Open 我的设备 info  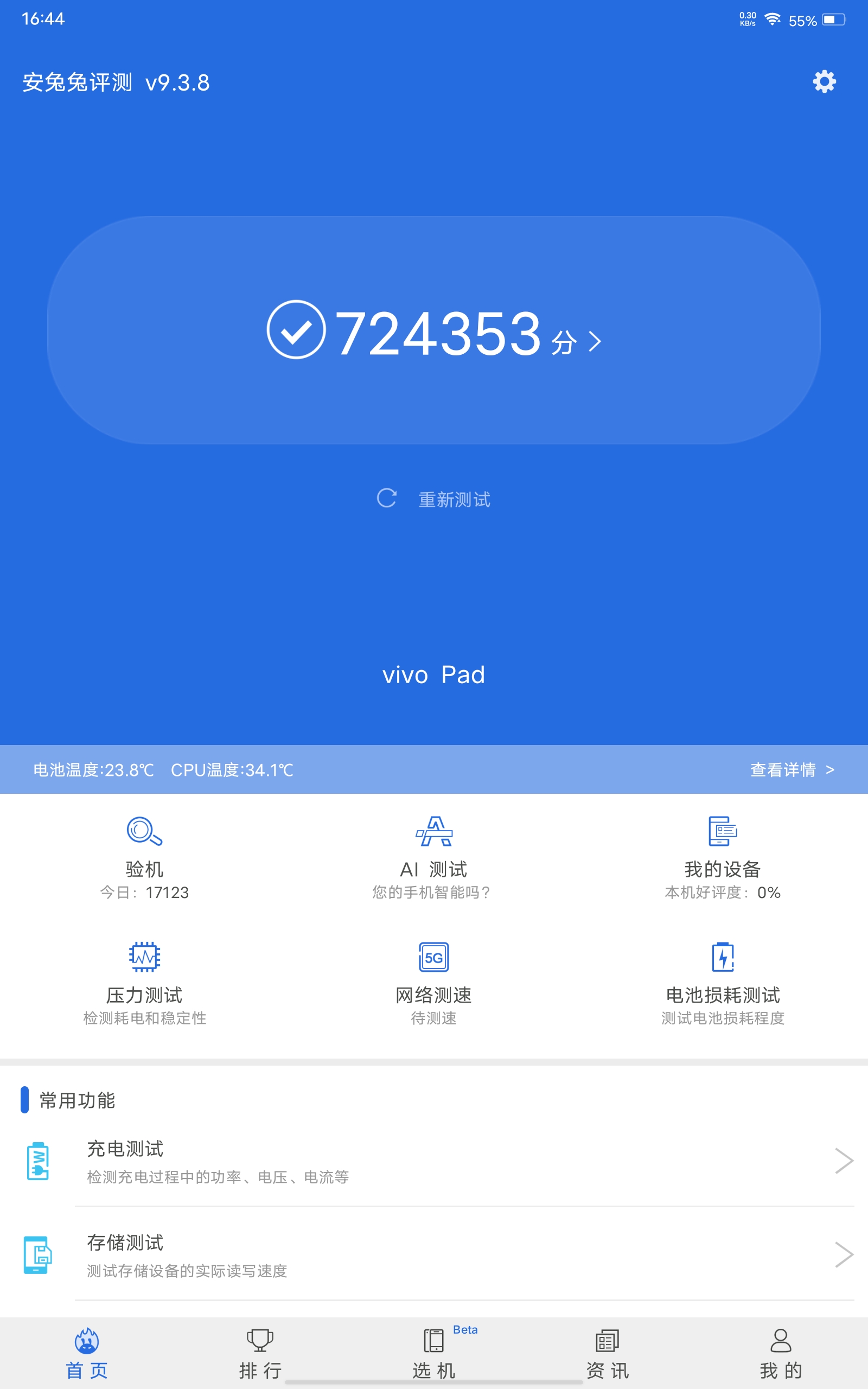pyautogui.click(x=723, y=857)
